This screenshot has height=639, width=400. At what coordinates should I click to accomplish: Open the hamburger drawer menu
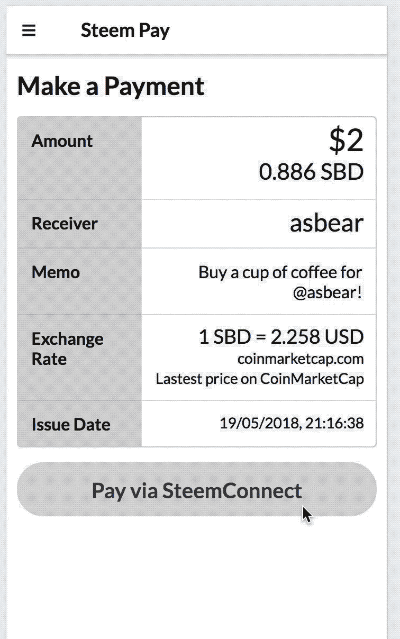[x=29, y=30]
